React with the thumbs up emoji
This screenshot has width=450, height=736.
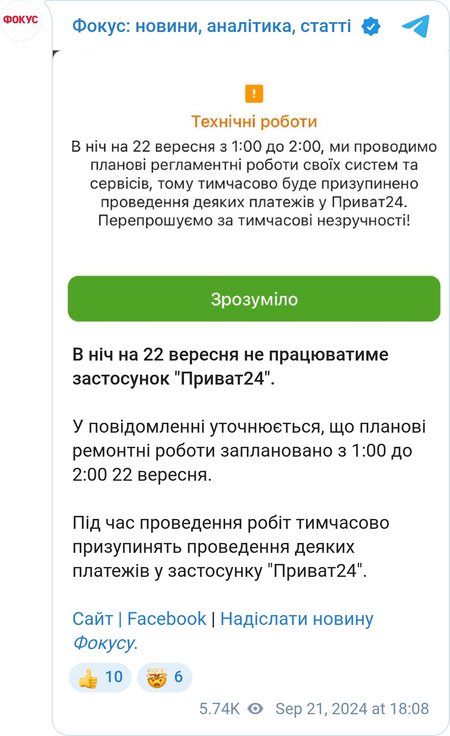coord(100,677)
